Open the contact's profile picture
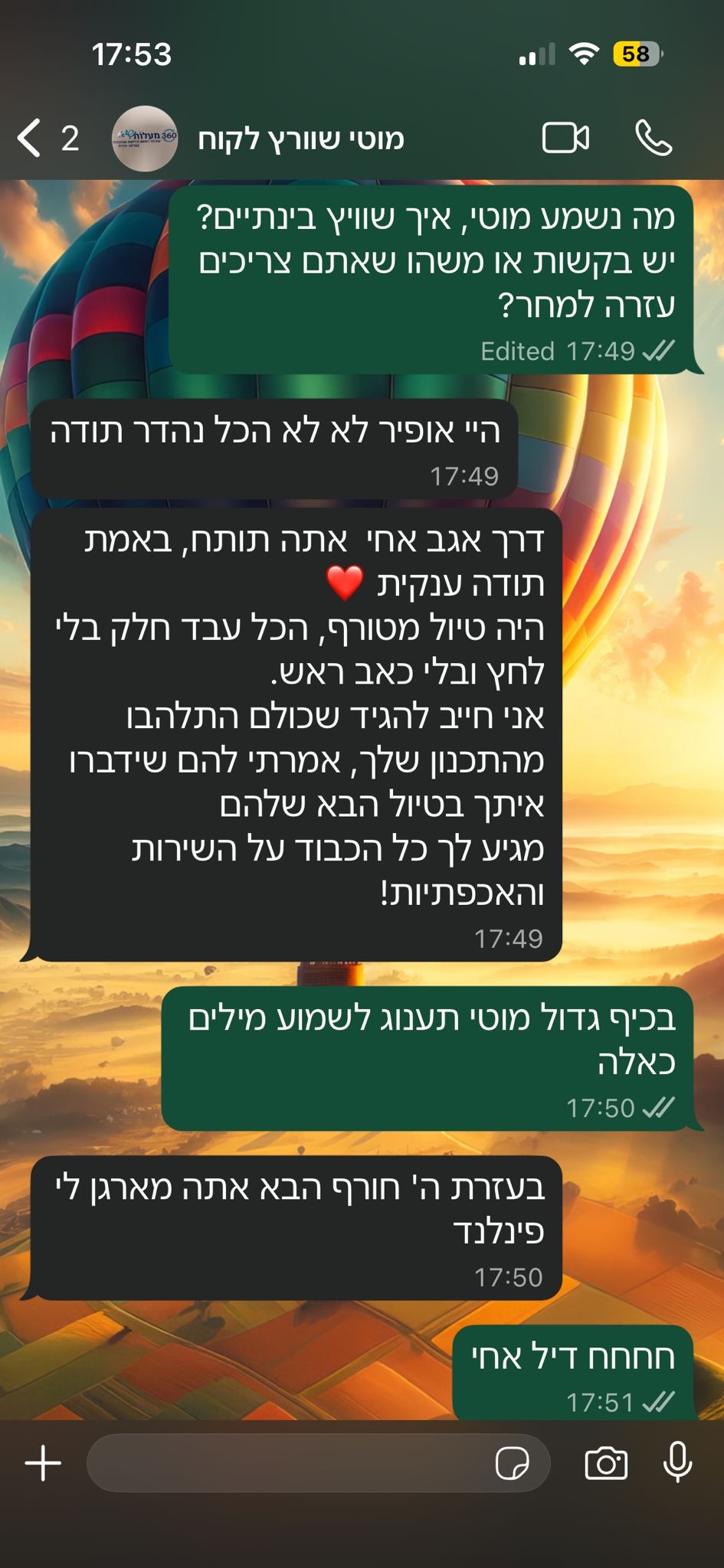 (145, 139)
